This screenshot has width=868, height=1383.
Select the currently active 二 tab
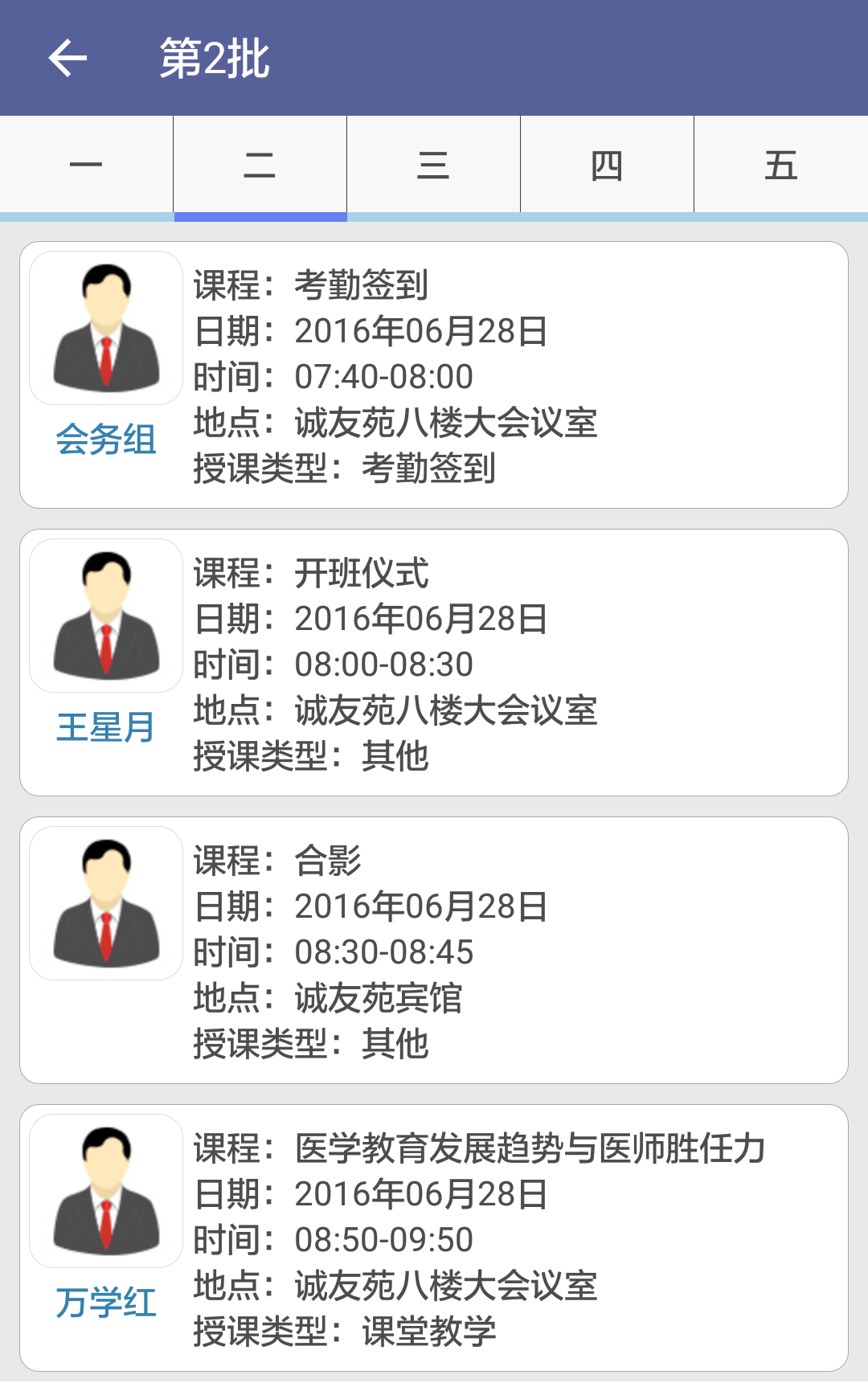(259, 164)
